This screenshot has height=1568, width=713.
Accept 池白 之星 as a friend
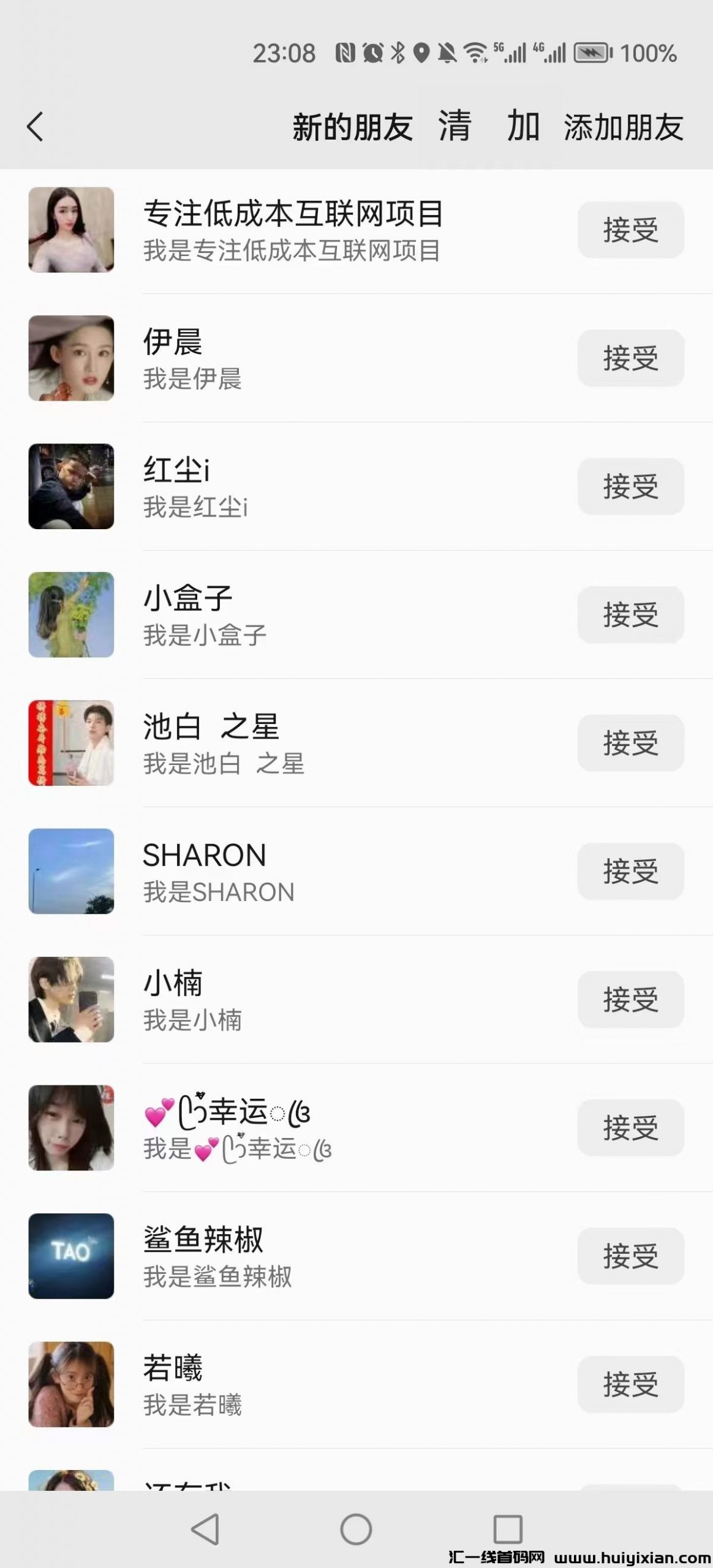(630, 743)
